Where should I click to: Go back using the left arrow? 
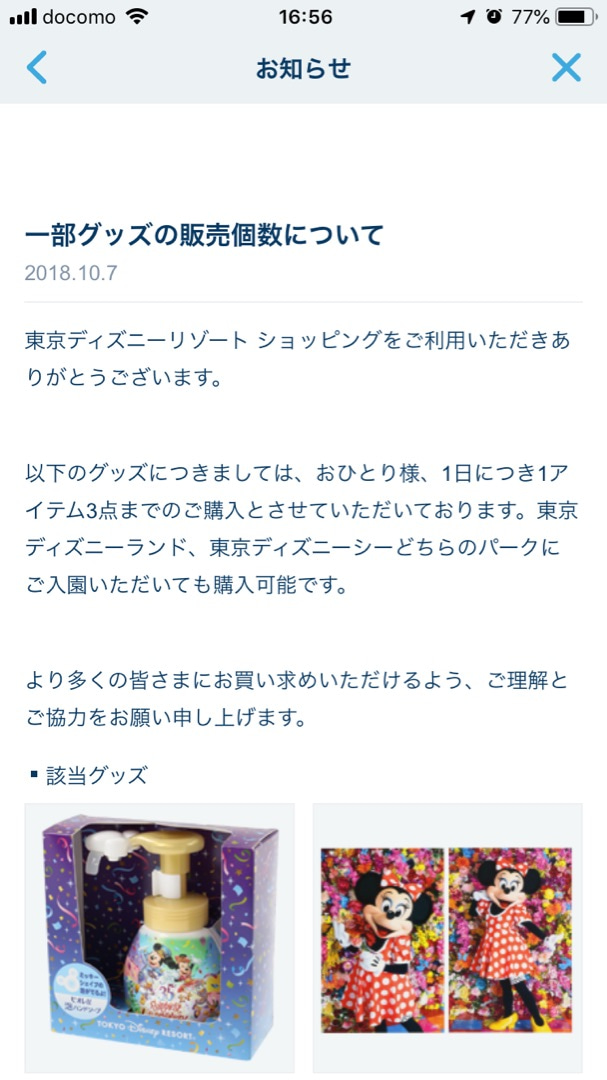(x=37, y=68)
